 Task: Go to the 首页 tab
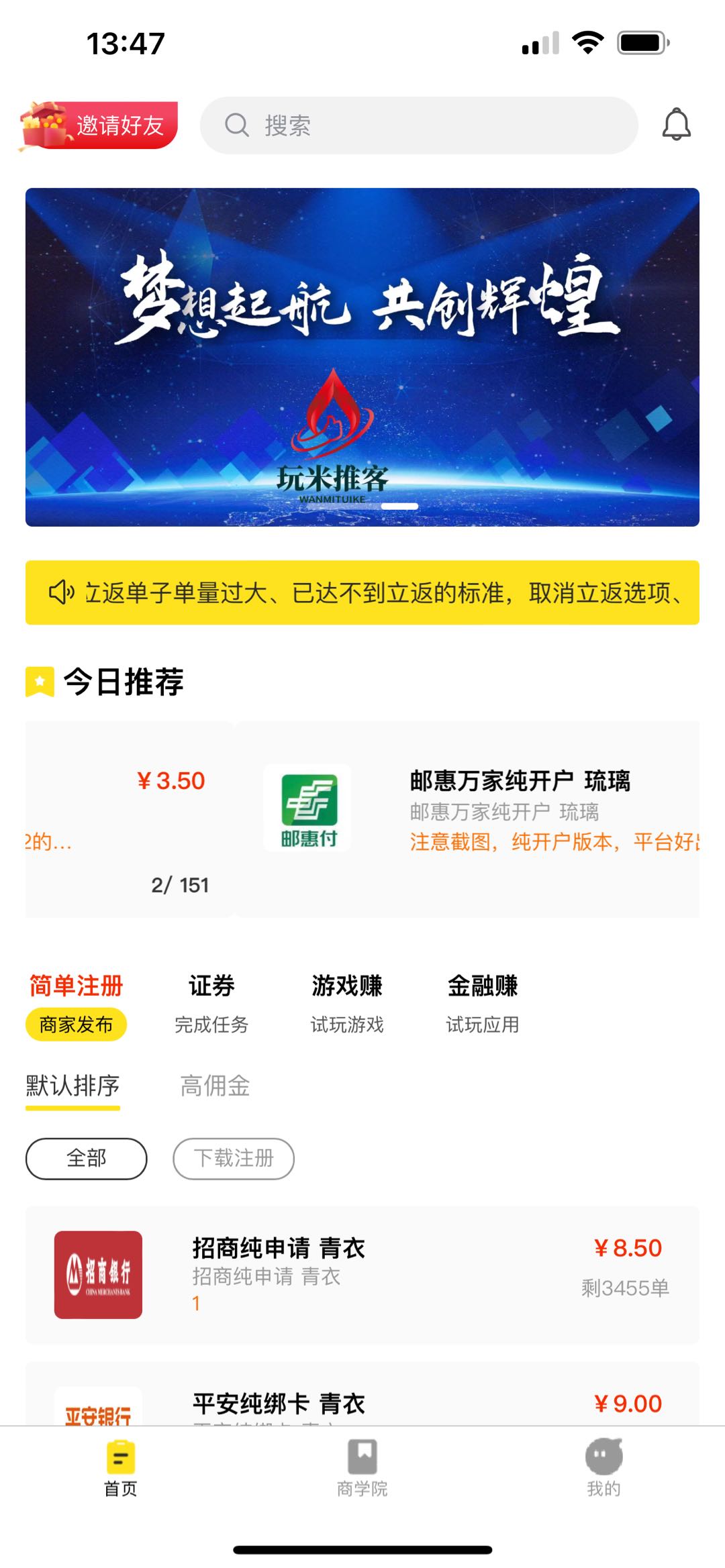pyautogui.click(x=121, y=1468)
